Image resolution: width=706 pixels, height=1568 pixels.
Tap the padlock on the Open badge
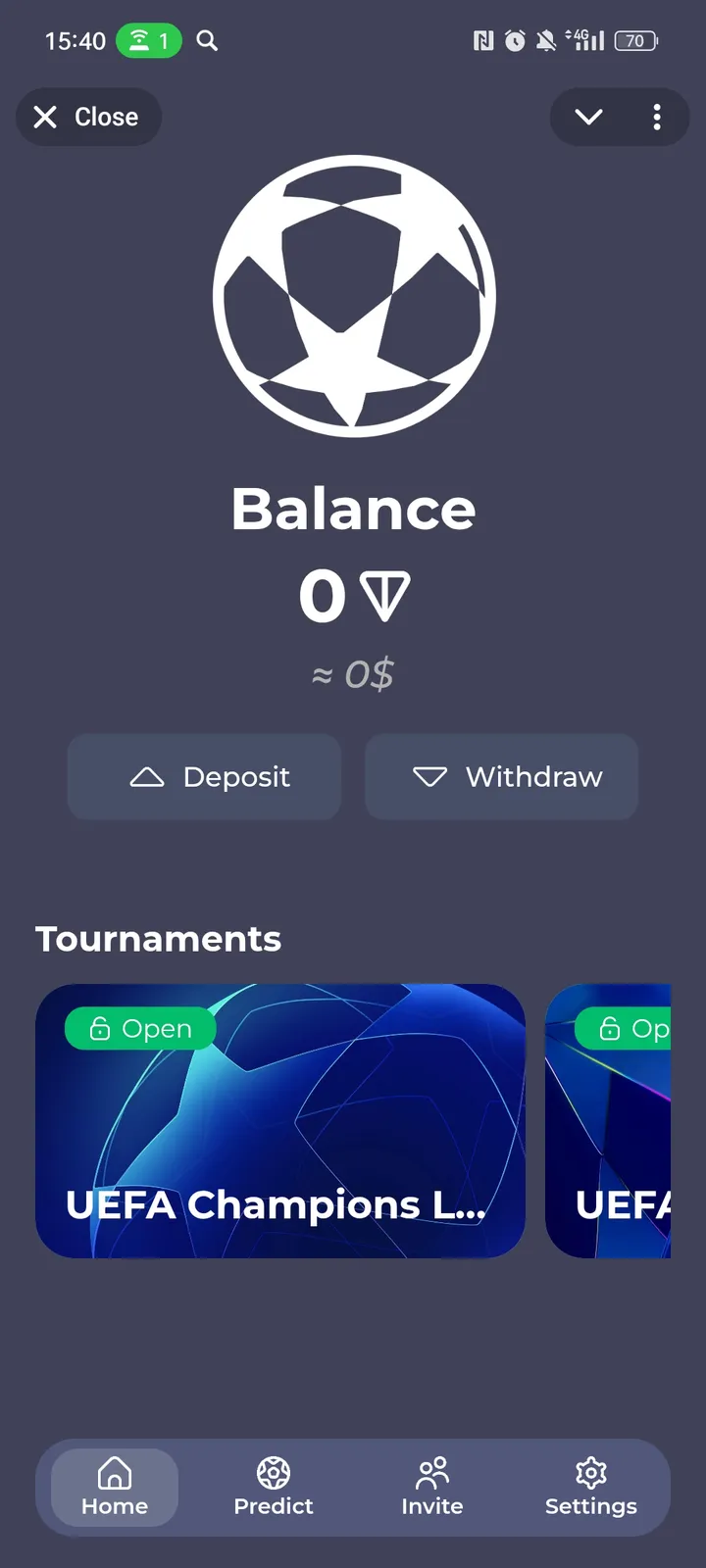98,1028
